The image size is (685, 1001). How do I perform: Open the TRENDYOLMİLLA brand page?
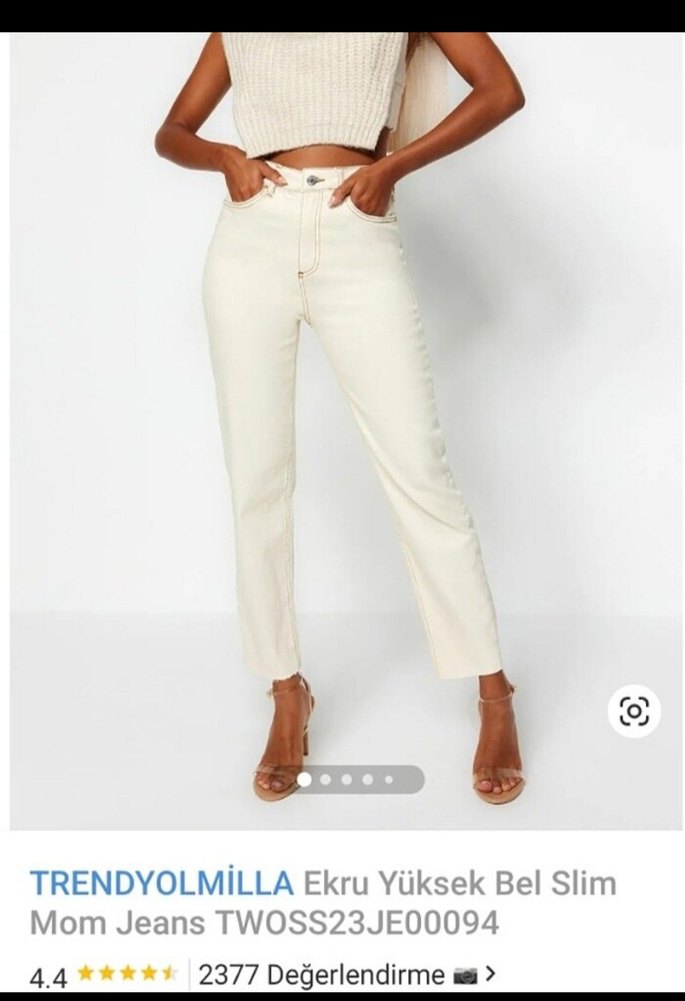162,884
